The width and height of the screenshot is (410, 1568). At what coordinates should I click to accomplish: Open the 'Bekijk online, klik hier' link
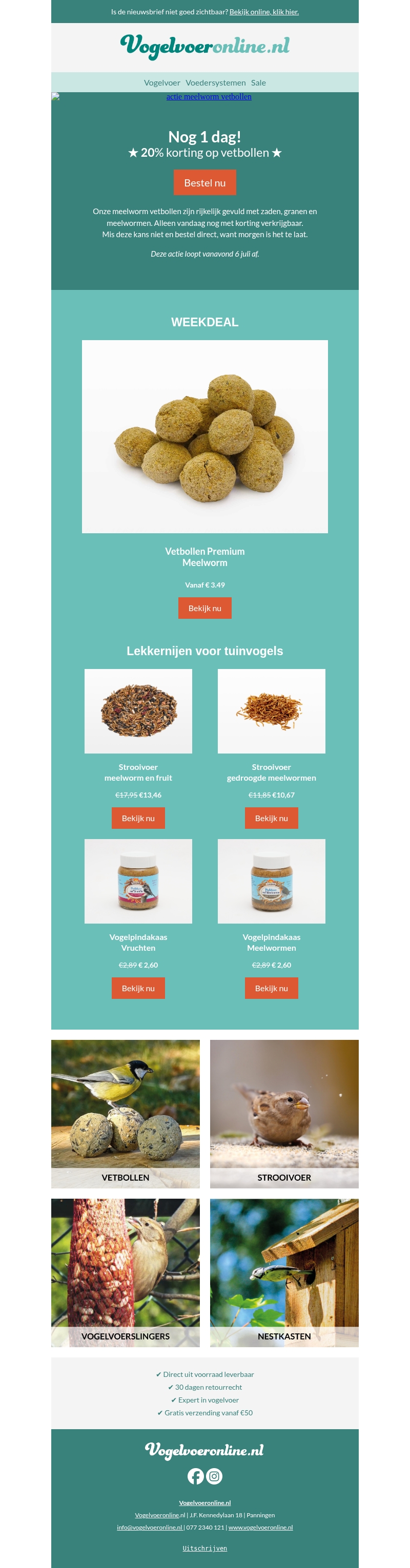coord(264,12)
